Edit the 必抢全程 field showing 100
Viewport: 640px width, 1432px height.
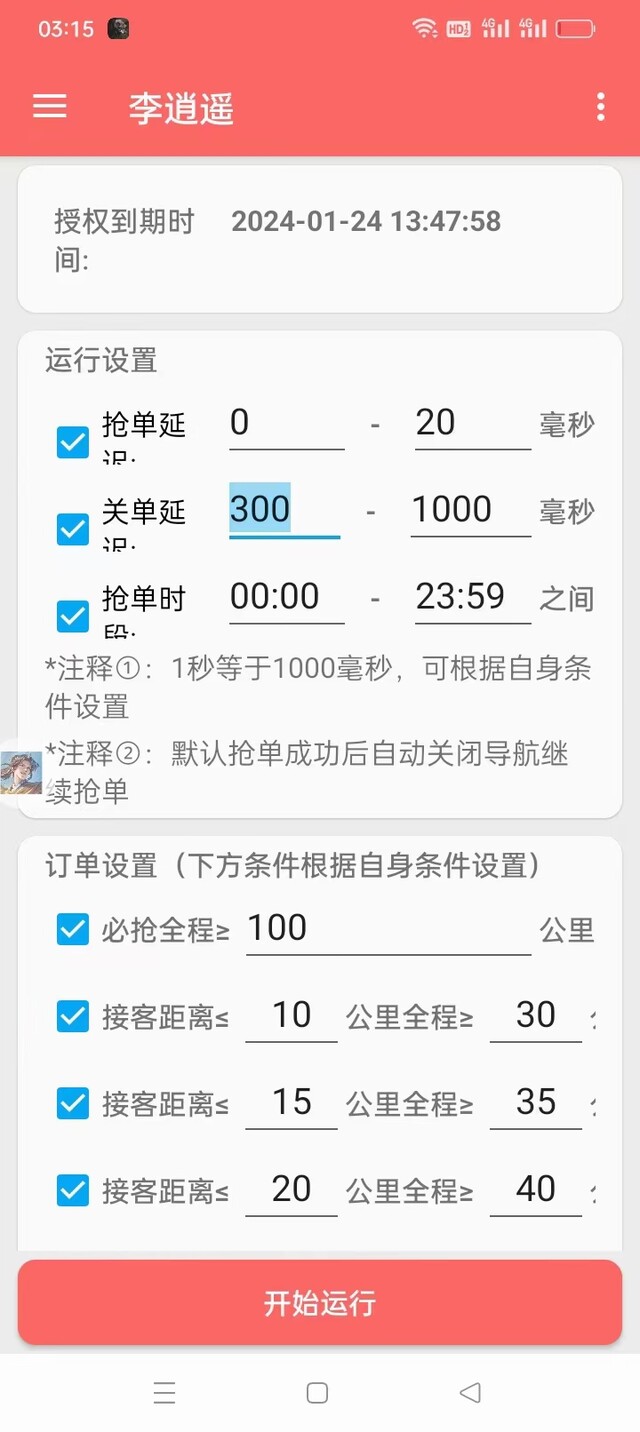point(388,930)
